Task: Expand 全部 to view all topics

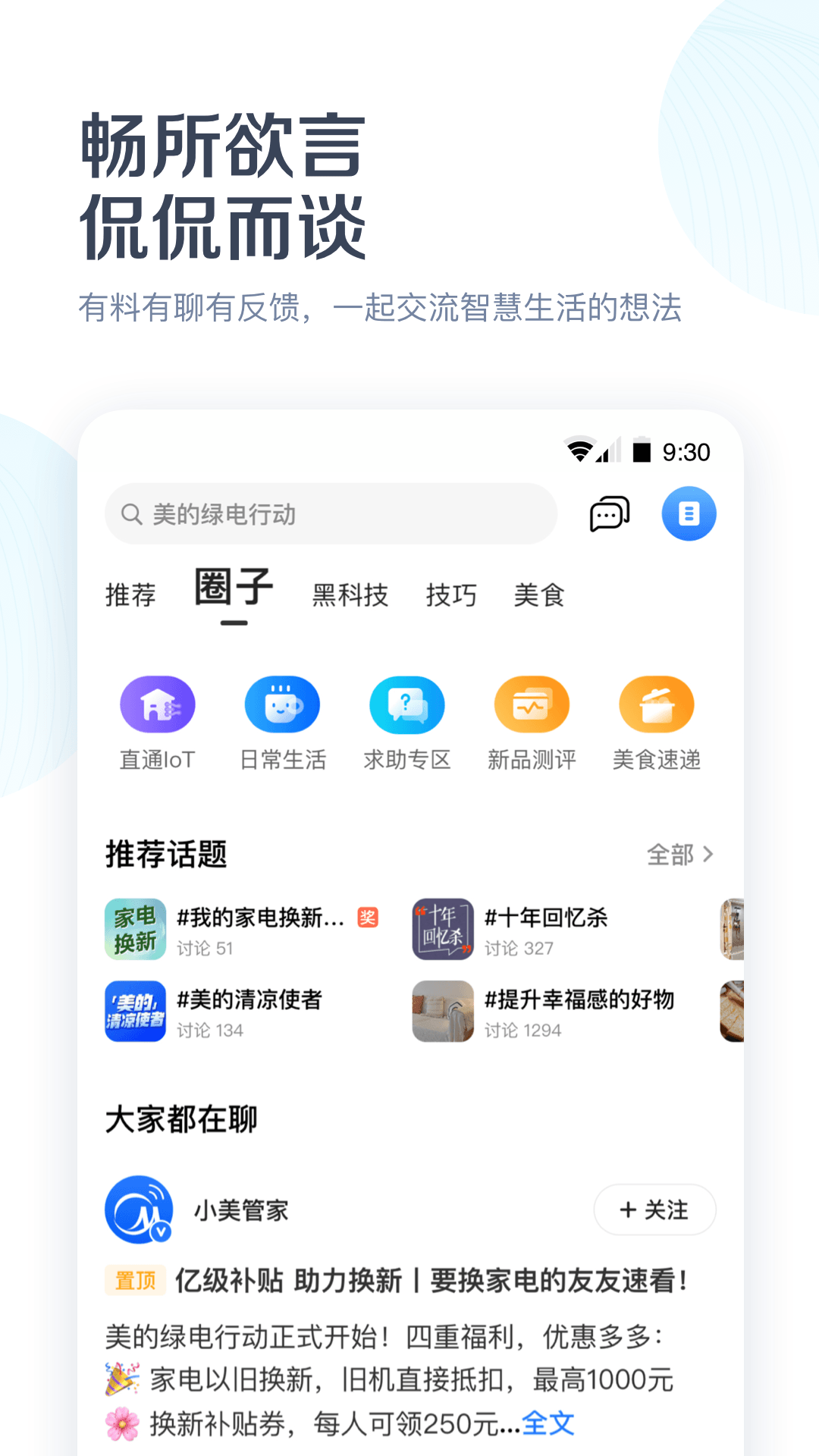Action: 680,854
